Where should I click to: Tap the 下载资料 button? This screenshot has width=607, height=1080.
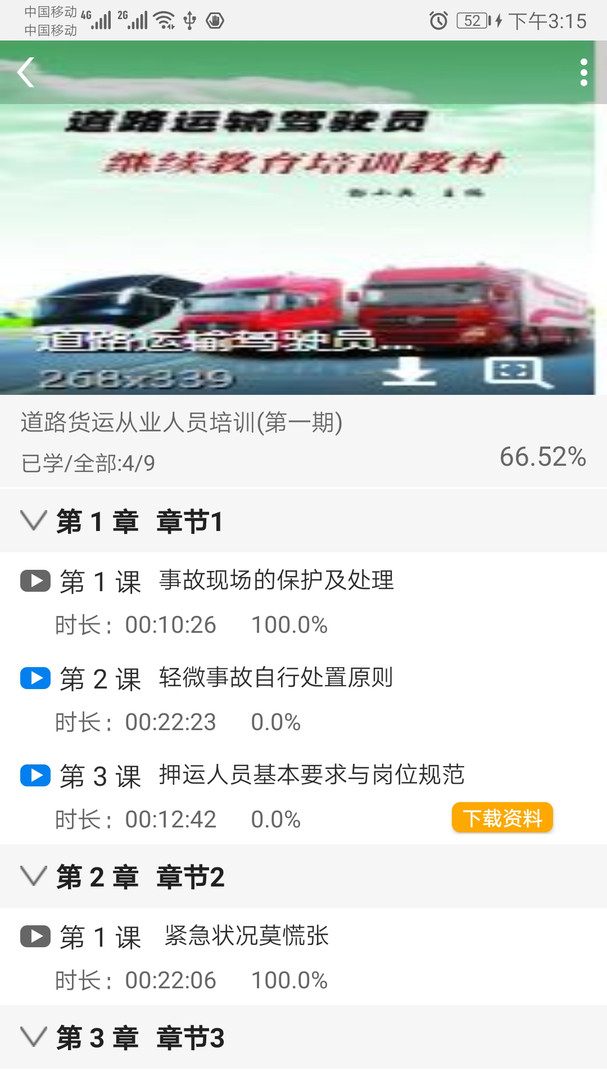tap(502, 818)
